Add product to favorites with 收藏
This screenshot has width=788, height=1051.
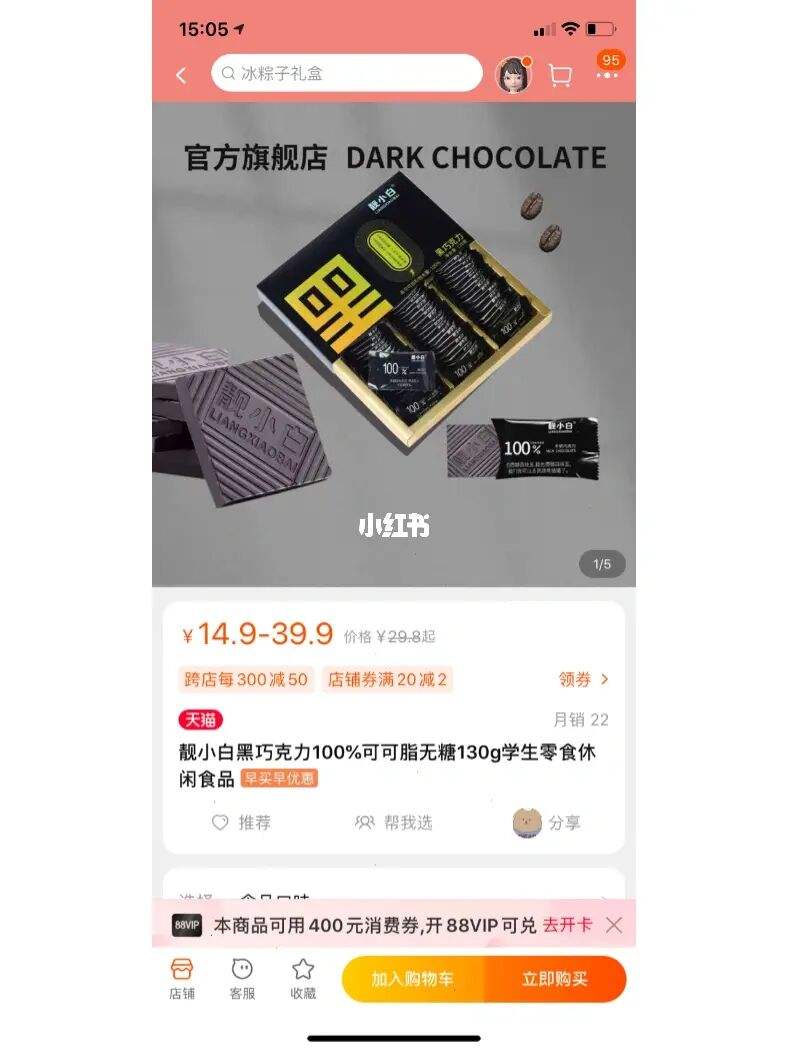tap(303, 978)
